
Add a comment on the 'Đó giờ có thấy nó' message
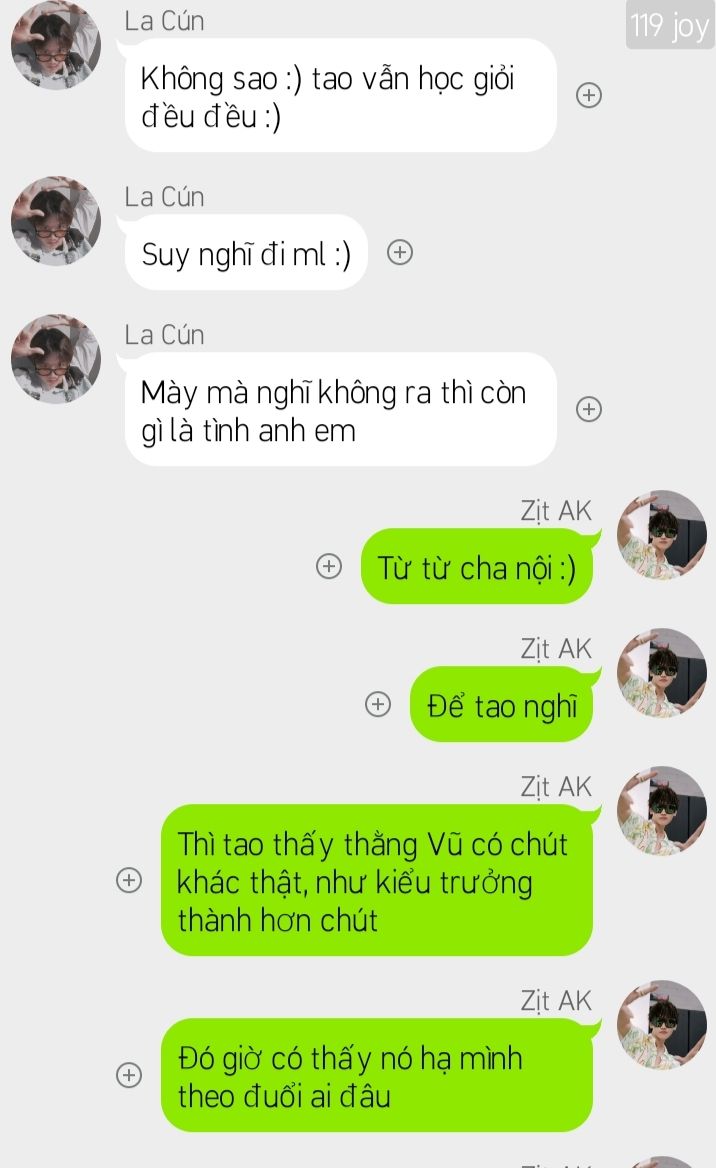pyautogui.click(x=129, y=1075)
